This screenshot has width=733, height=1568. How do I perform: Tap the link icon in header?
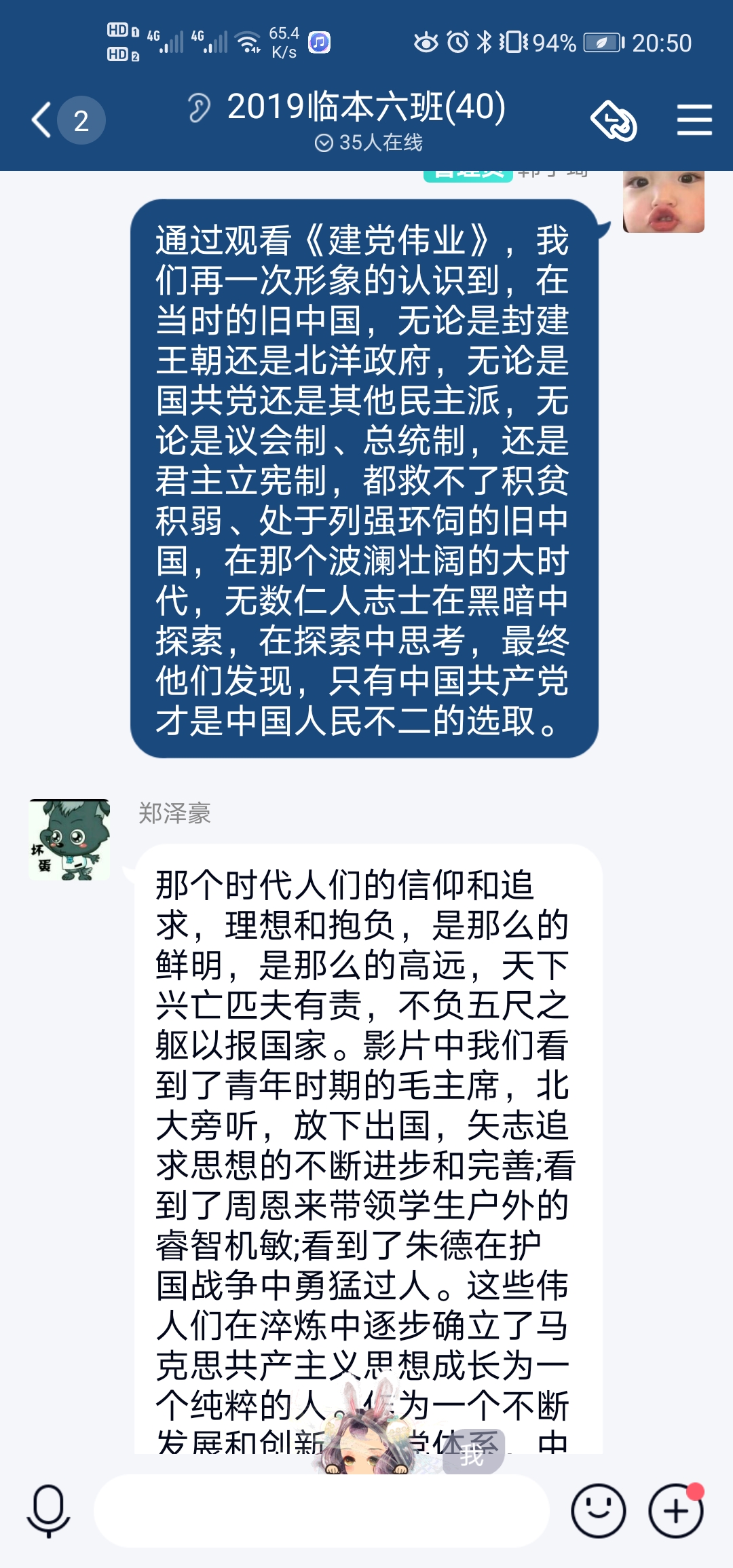click(614, 121)
